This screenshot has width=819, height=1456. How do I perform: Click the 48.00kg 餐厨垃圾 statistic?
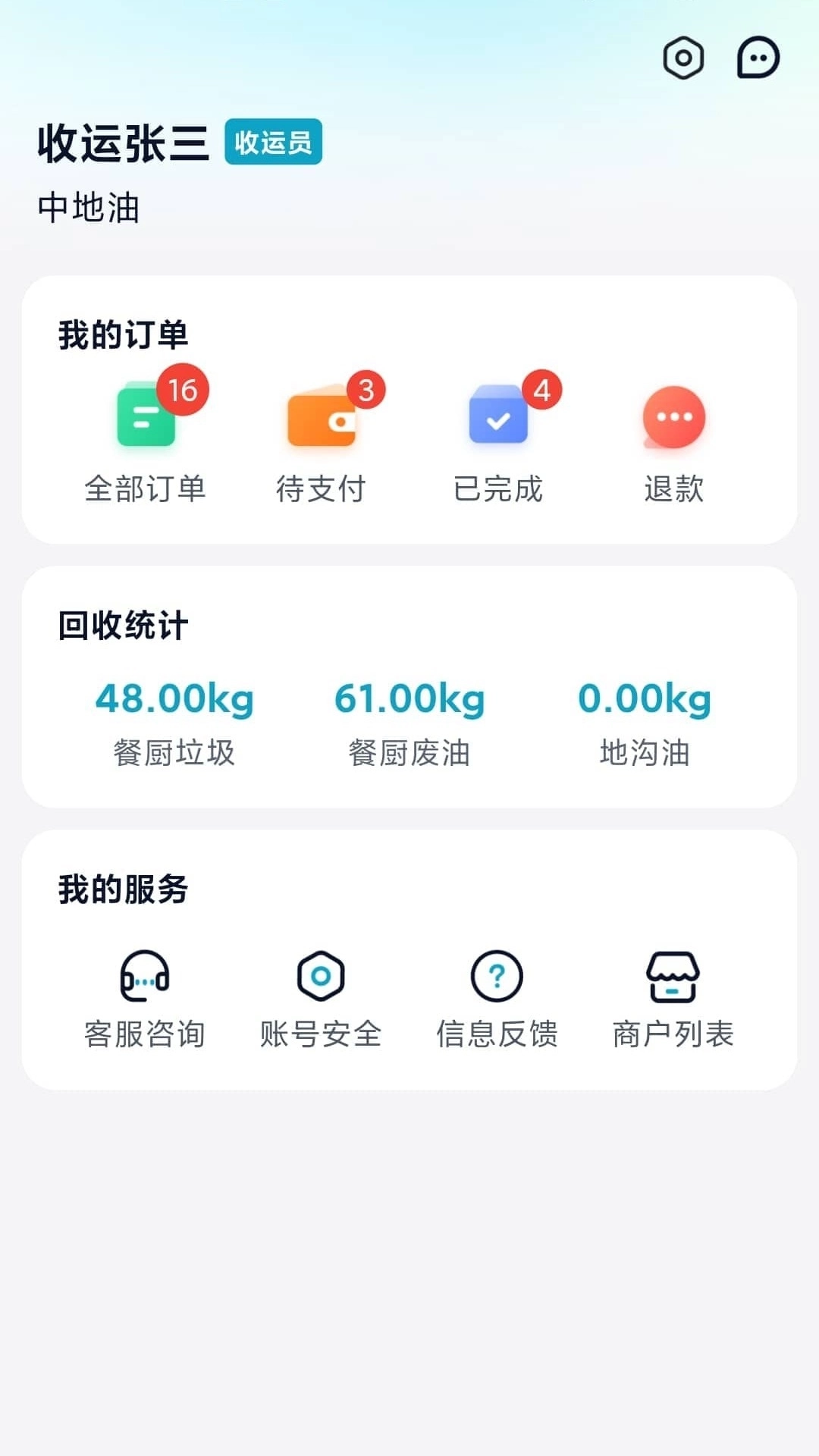click(x=173, y=698)
